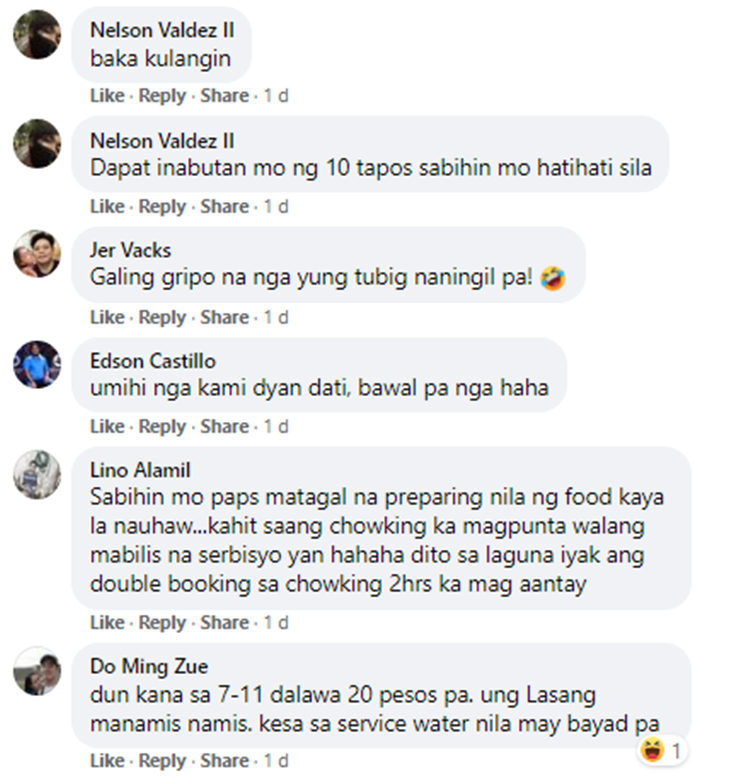Open Edson Castillo's profile picture

(x=37, y=364)
